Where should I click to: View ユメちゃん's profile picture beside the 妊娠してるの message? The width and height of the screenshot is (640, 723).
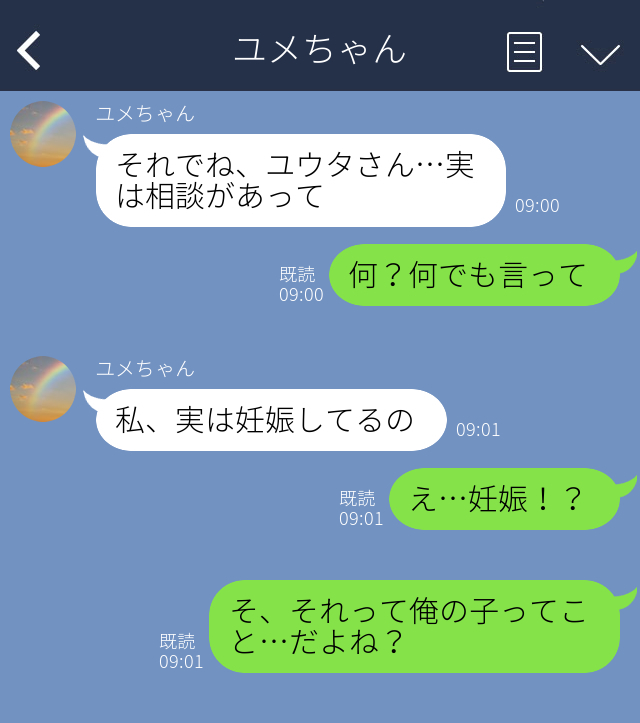tap(43, 389)
